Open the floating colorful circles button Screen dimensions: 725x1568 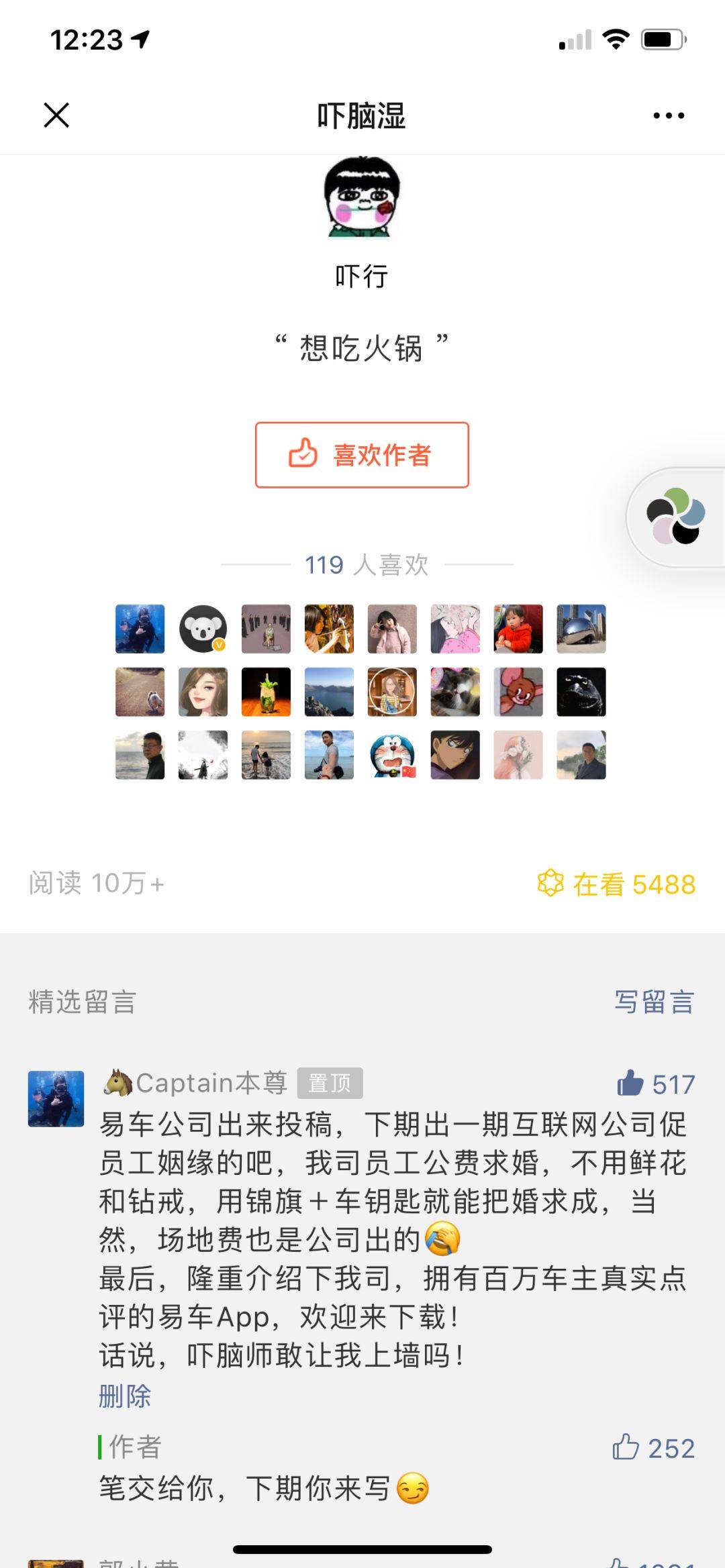pyautogui.click(x=675, y=516)
